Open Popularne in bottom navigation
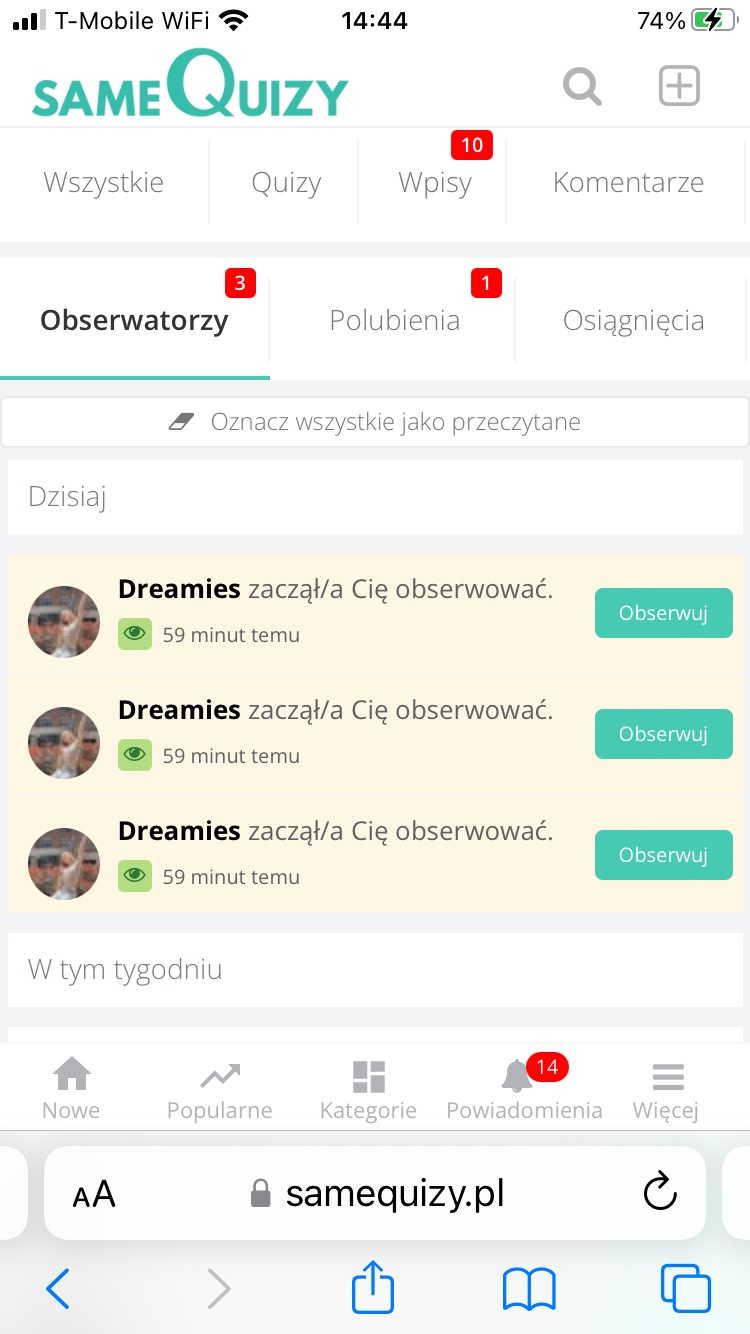Screen dimensions: 750x1334 219,1089
